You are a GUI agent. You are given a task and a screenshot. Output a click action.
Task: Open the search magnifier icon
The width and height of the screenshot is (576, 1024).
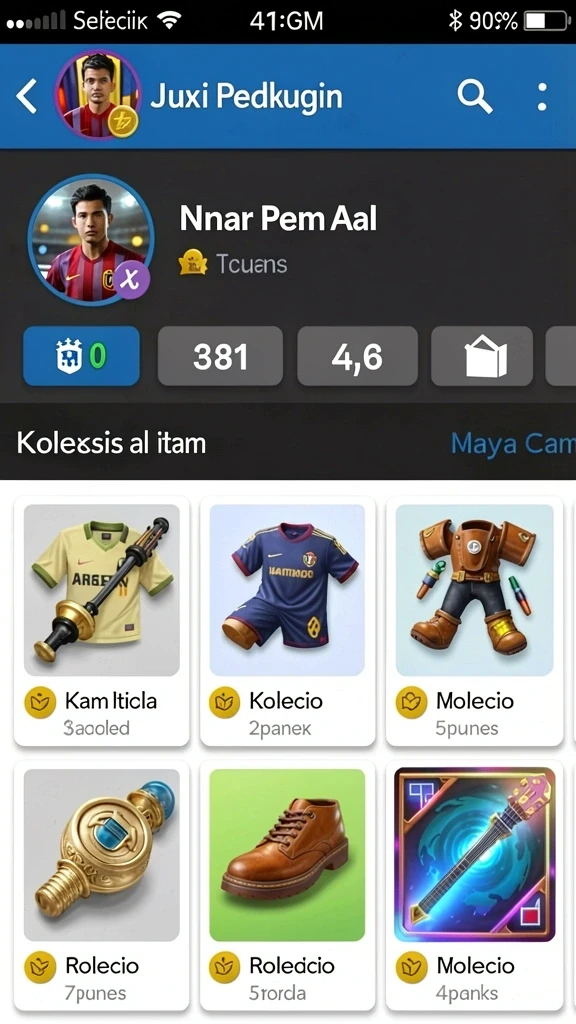click(x=475, y=97)
